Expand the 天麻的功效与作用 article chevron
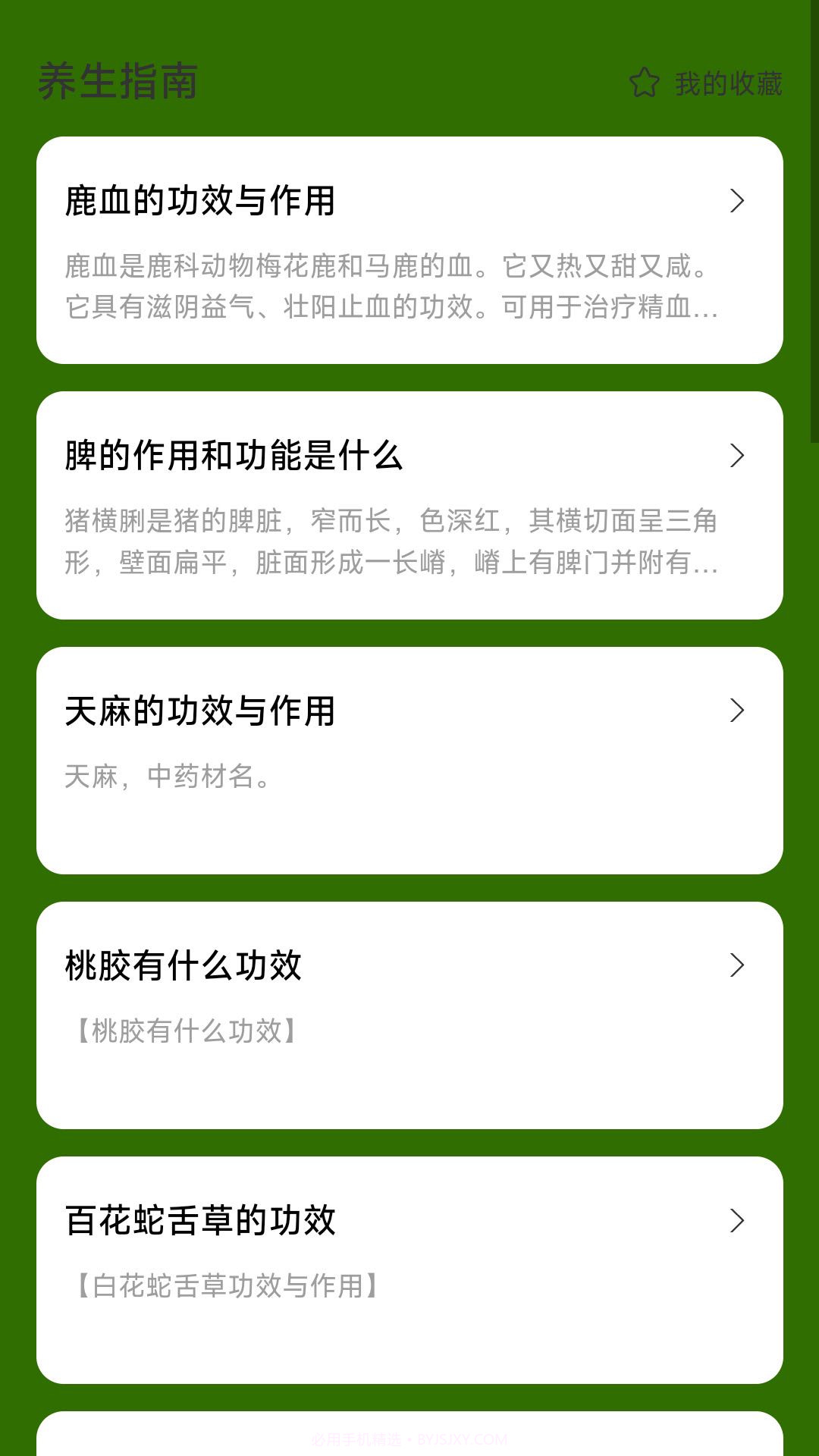The image size is (819, 1456). pyautogui.click(x=737, y=711)
